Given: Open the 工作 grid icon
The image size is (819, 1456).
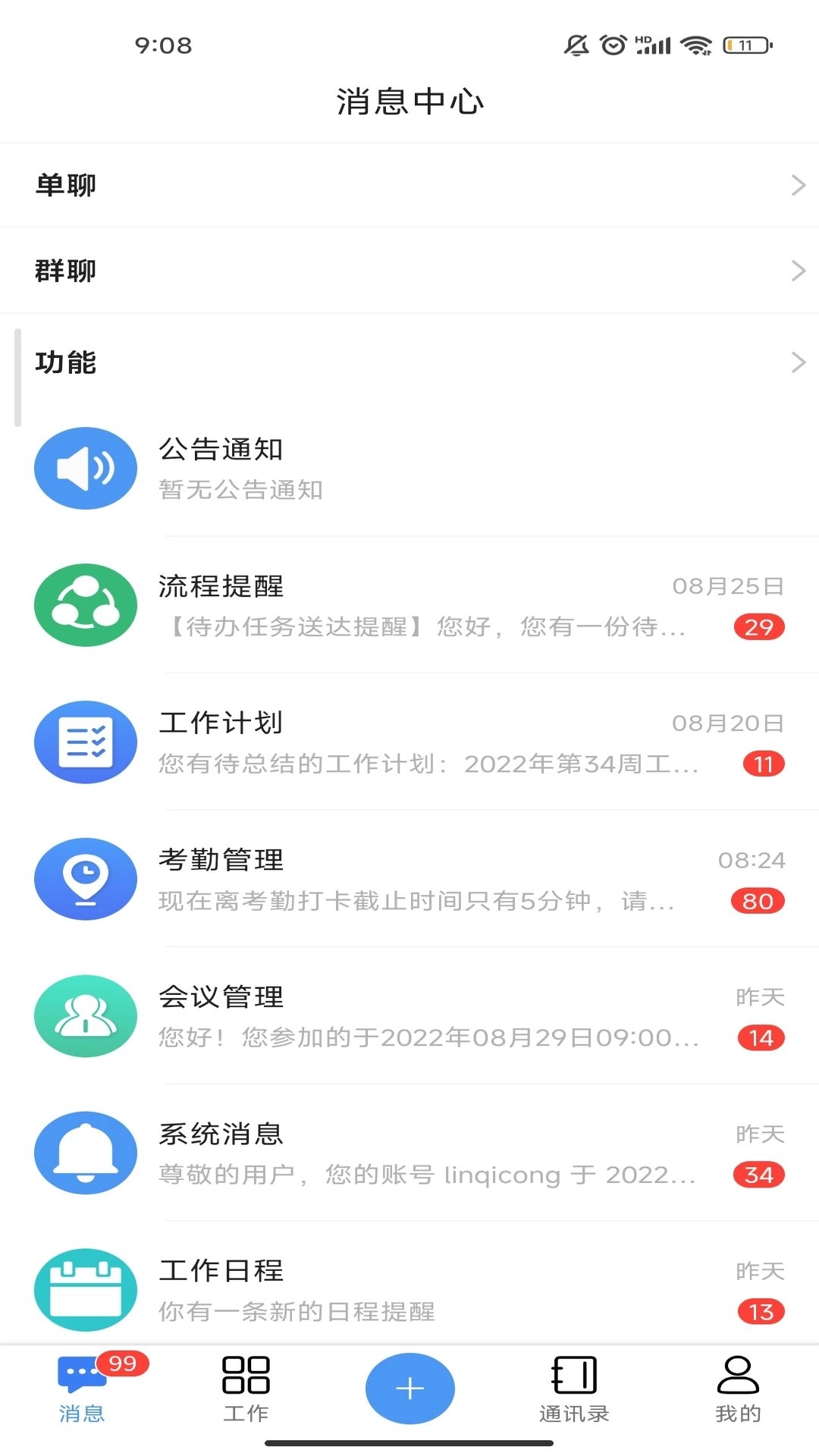Looking at the screenshot, I should click(x=246, y=1380).
